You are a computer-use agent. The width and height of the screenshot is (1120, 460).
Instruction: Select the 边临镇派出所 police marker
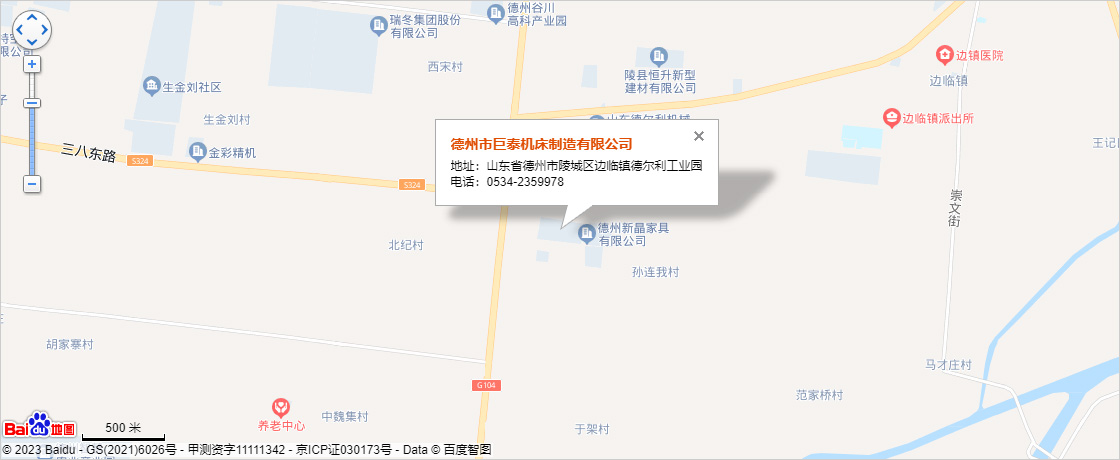pyautogui.click(x=891, y=118)
